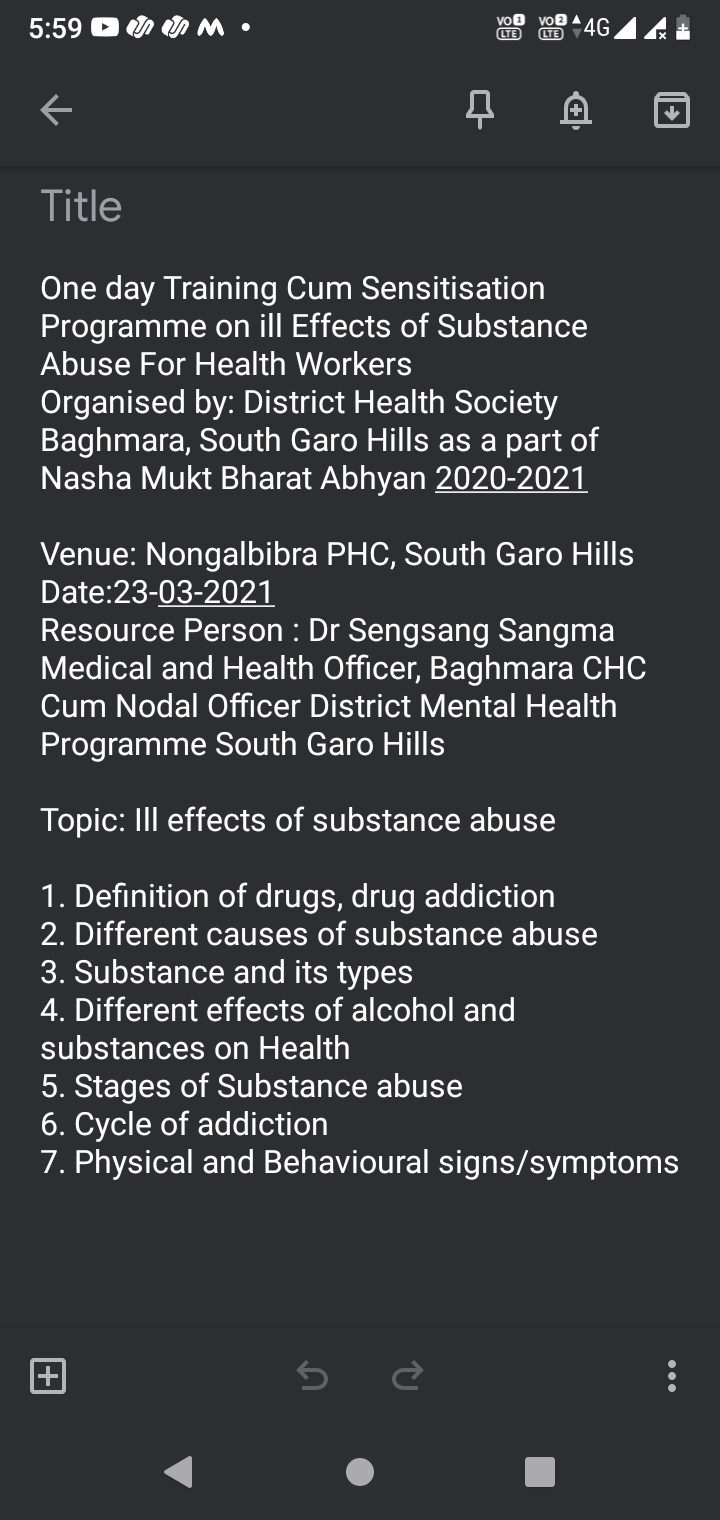Redo the last edit

(408, 1376)
